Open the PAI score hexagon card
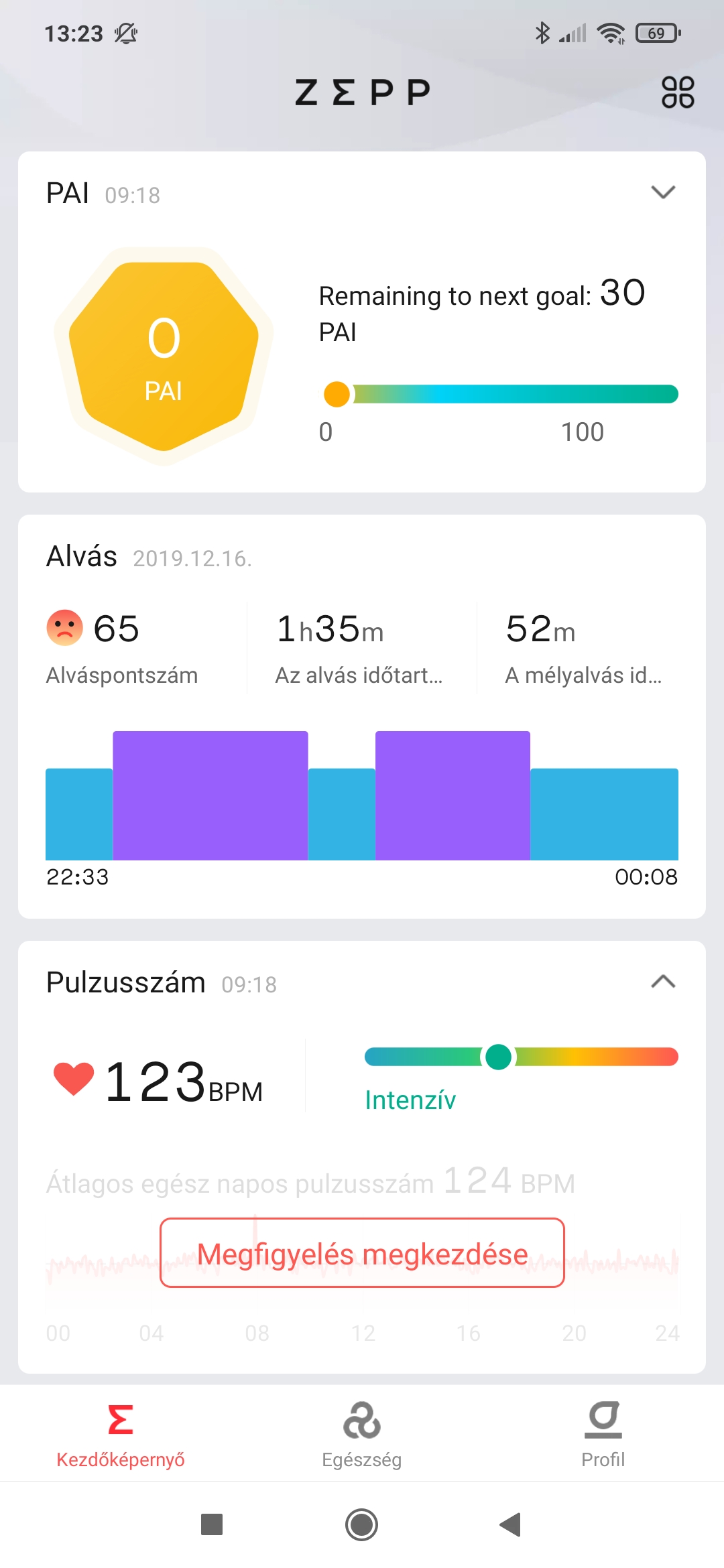The height and width of the screenshot is (1568, 724). 164,356
